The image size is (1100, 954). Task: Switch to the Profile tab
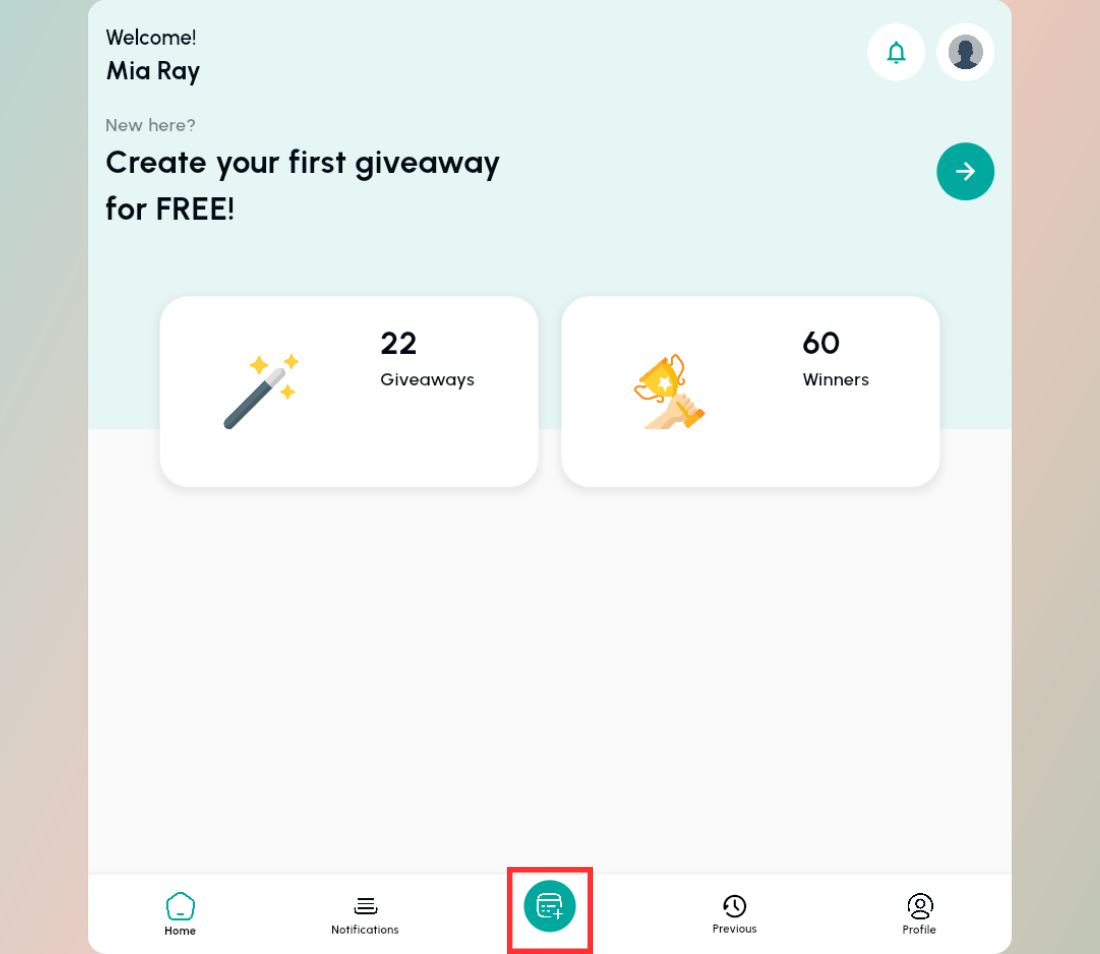tap(919, 914)
